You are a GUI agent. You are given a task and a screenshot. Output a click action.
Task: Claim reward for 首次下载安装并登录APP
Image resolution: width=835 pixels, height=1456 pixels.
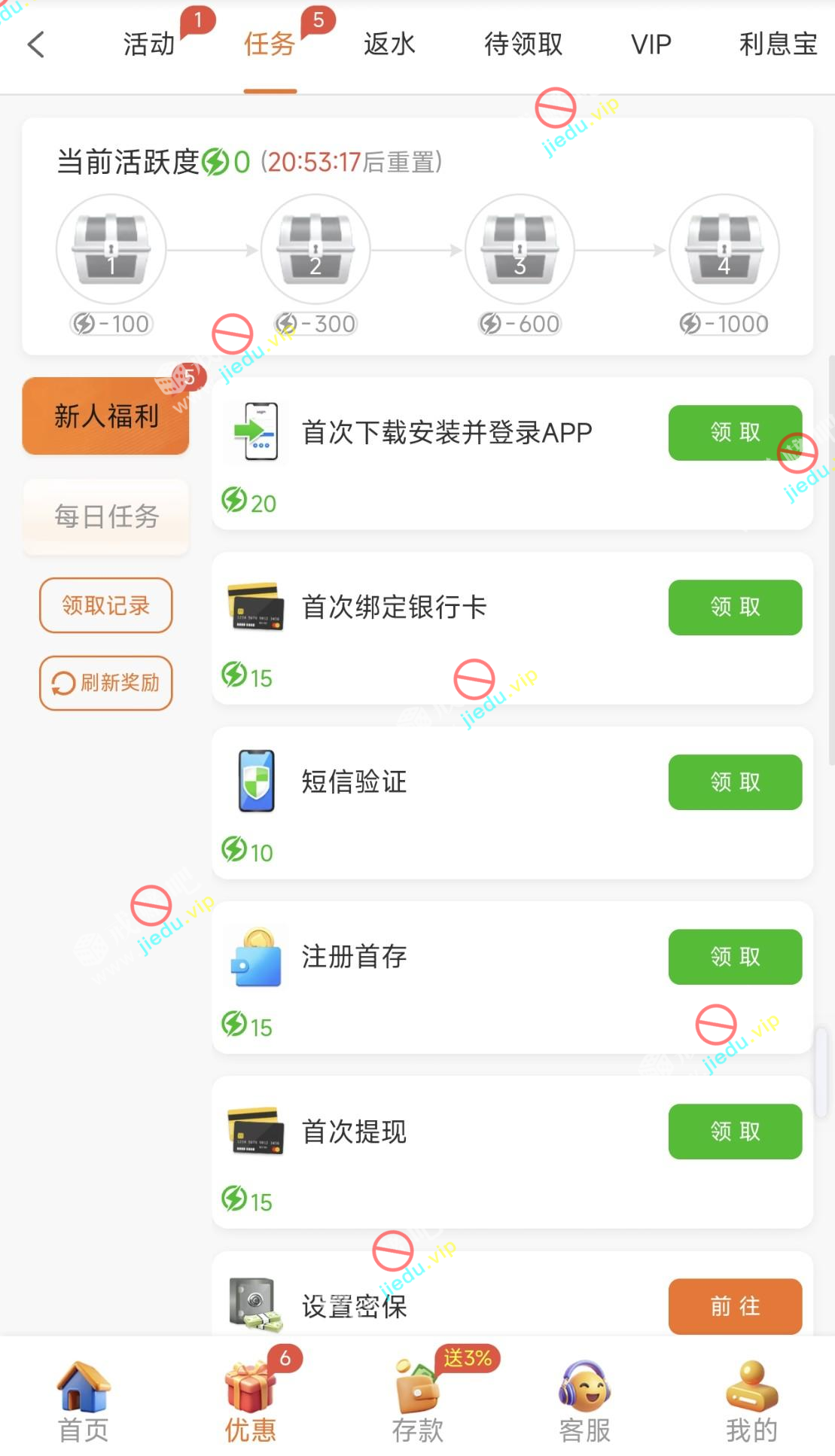pos(735,433)
